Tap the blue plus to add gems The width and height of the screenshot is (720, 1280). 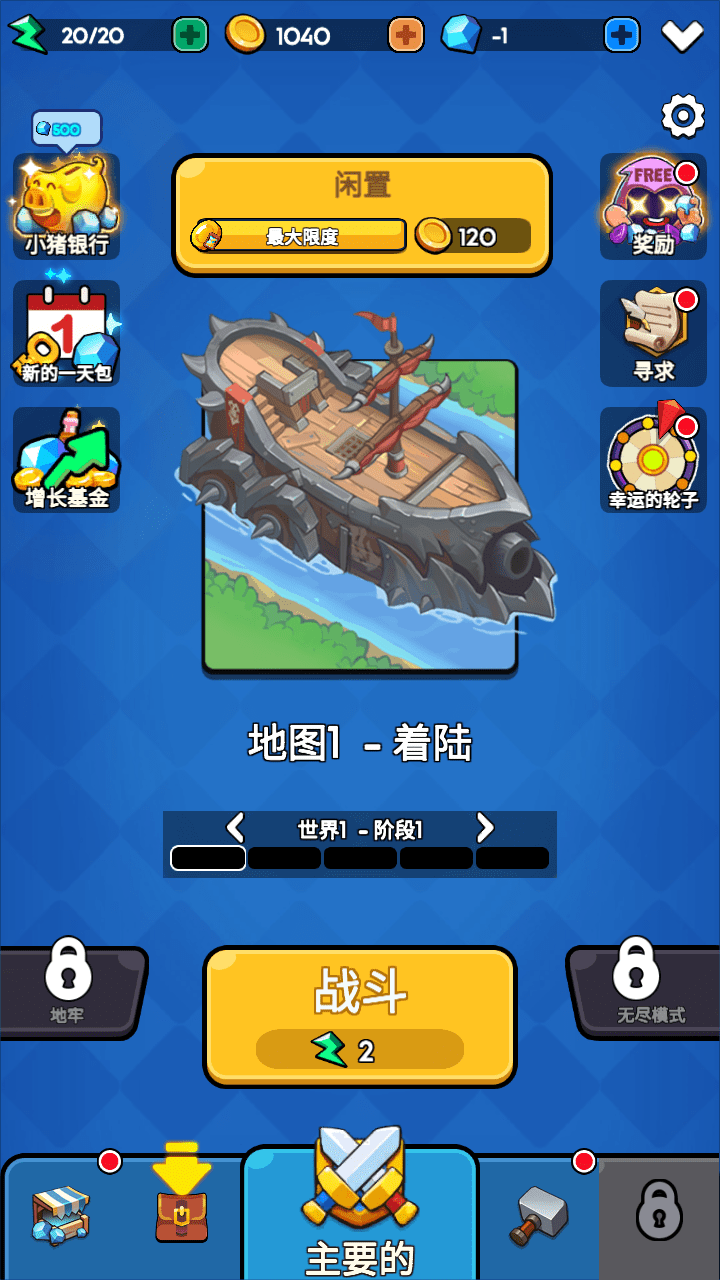pyautogui.click(x=621, y=36)
